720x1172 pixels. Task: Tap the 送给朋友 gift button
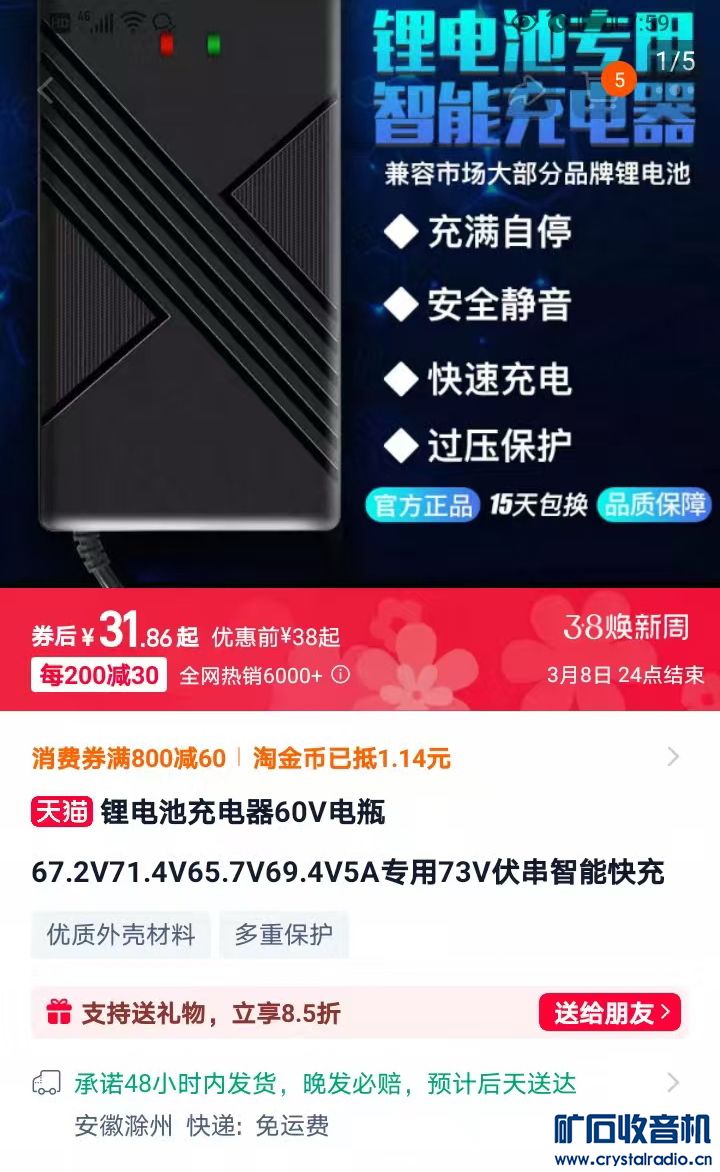coord(610,1013)
